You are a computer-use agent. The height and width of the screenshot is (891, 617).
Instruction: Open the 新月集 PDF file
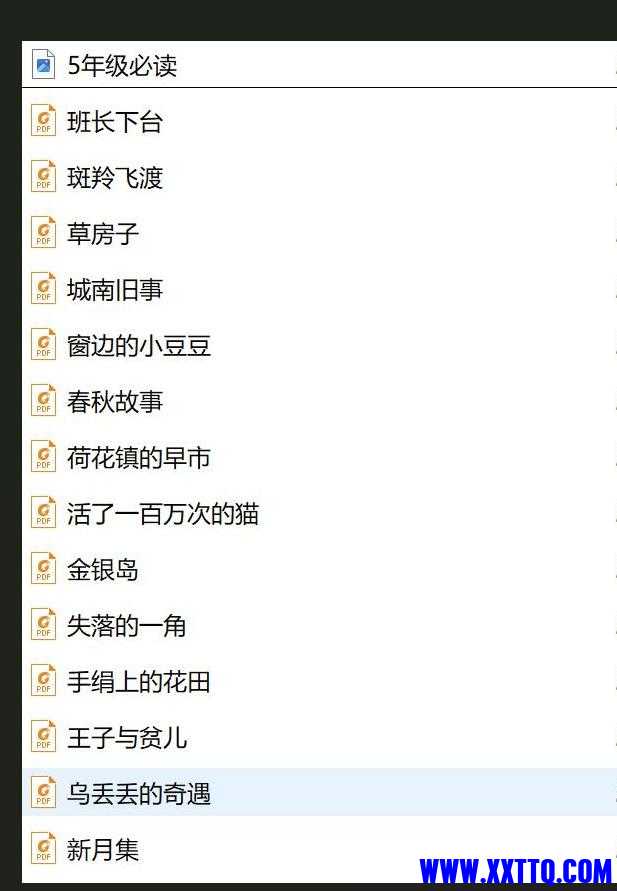pos(102,850)
